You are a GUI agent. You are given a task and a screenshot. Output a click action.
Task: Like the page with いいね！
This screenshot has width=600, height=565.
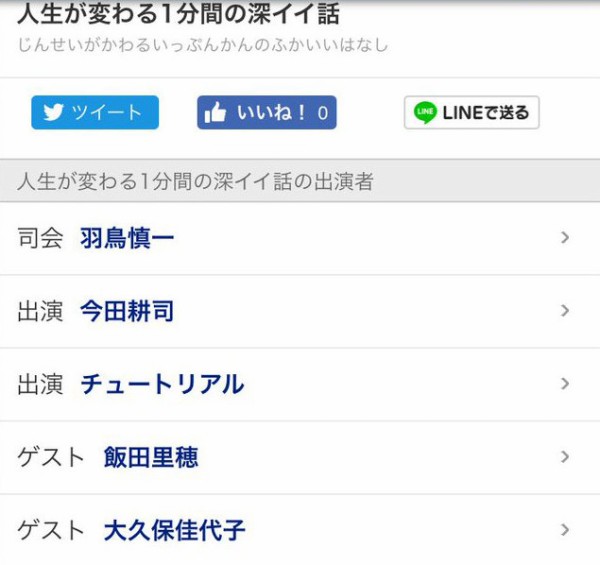tap(266, 113)
